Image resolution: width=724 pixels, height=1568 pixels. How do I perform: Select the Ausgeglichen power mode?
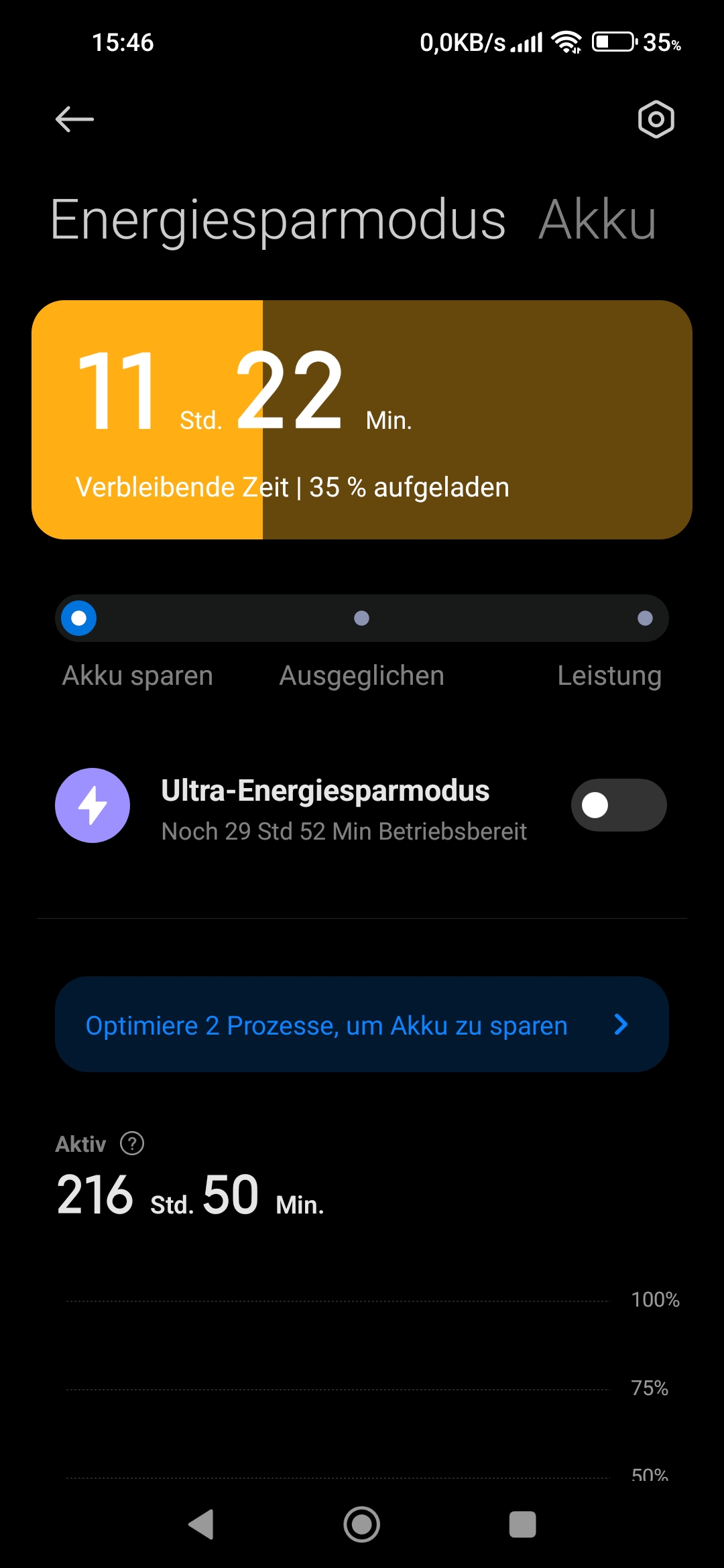pyautogui.click(x=361, y=618)
